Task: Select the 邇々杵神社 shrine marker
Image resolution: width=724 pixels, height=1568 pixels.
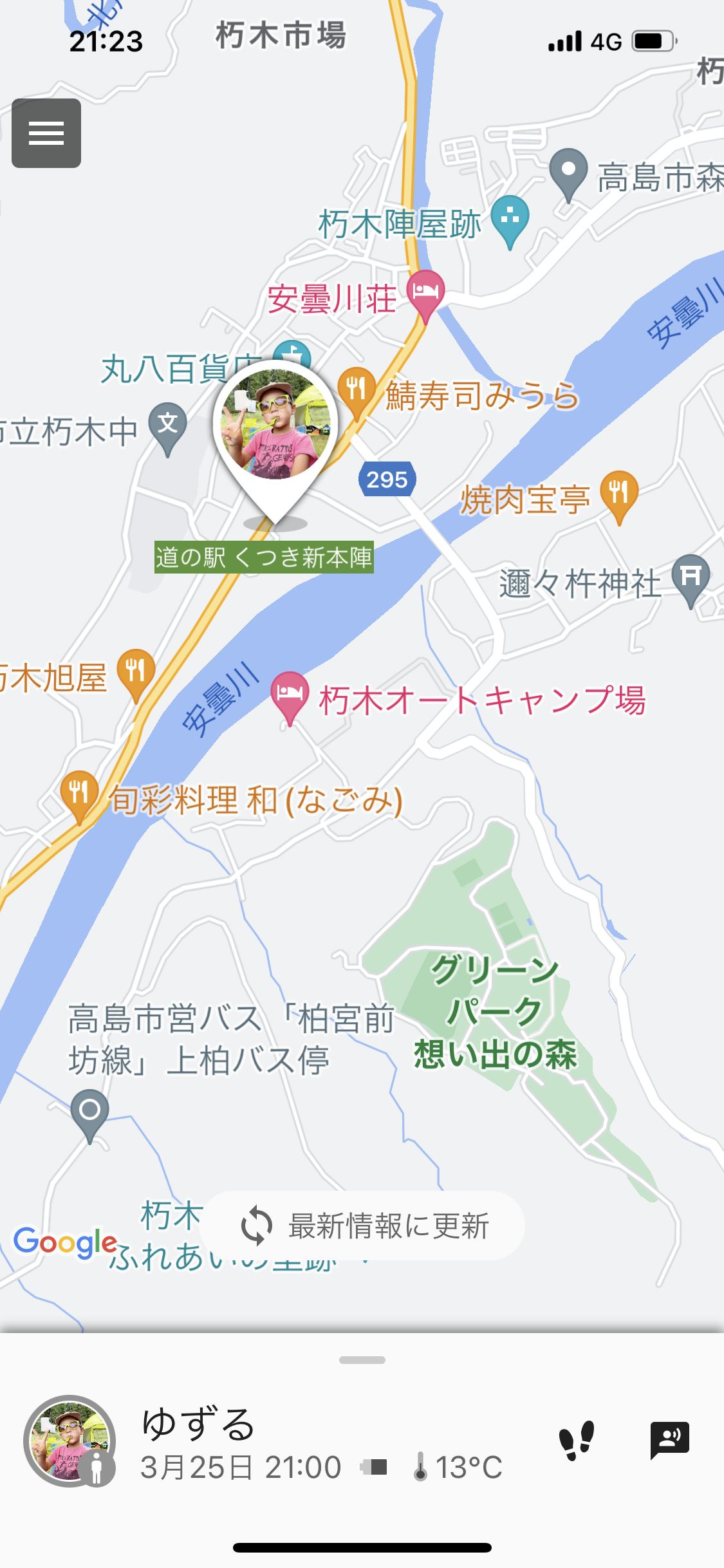Action: coord(691,576)
